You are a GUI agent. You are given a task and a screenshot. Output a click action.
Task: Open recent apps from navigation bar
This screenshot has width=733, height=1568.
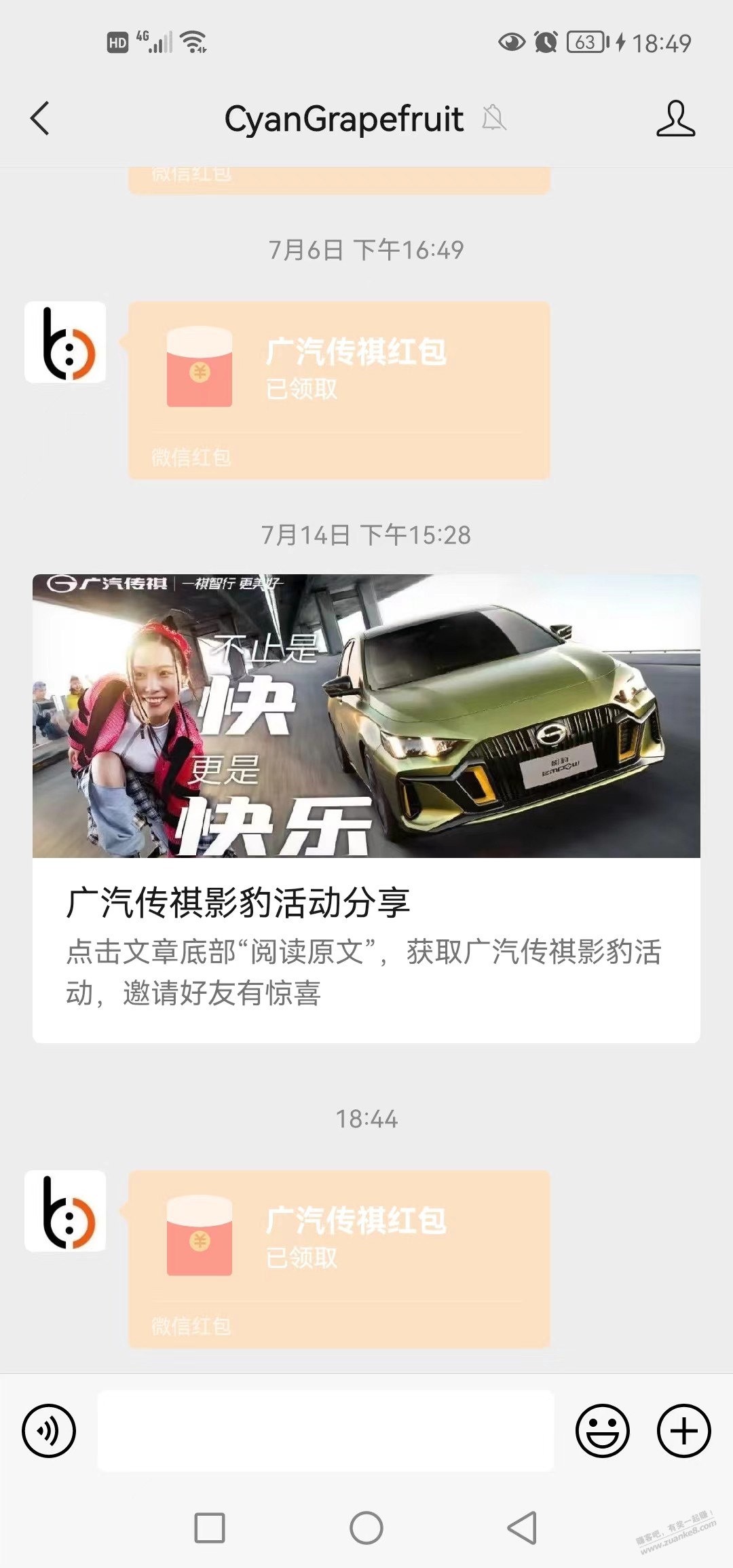[210, 1528]
